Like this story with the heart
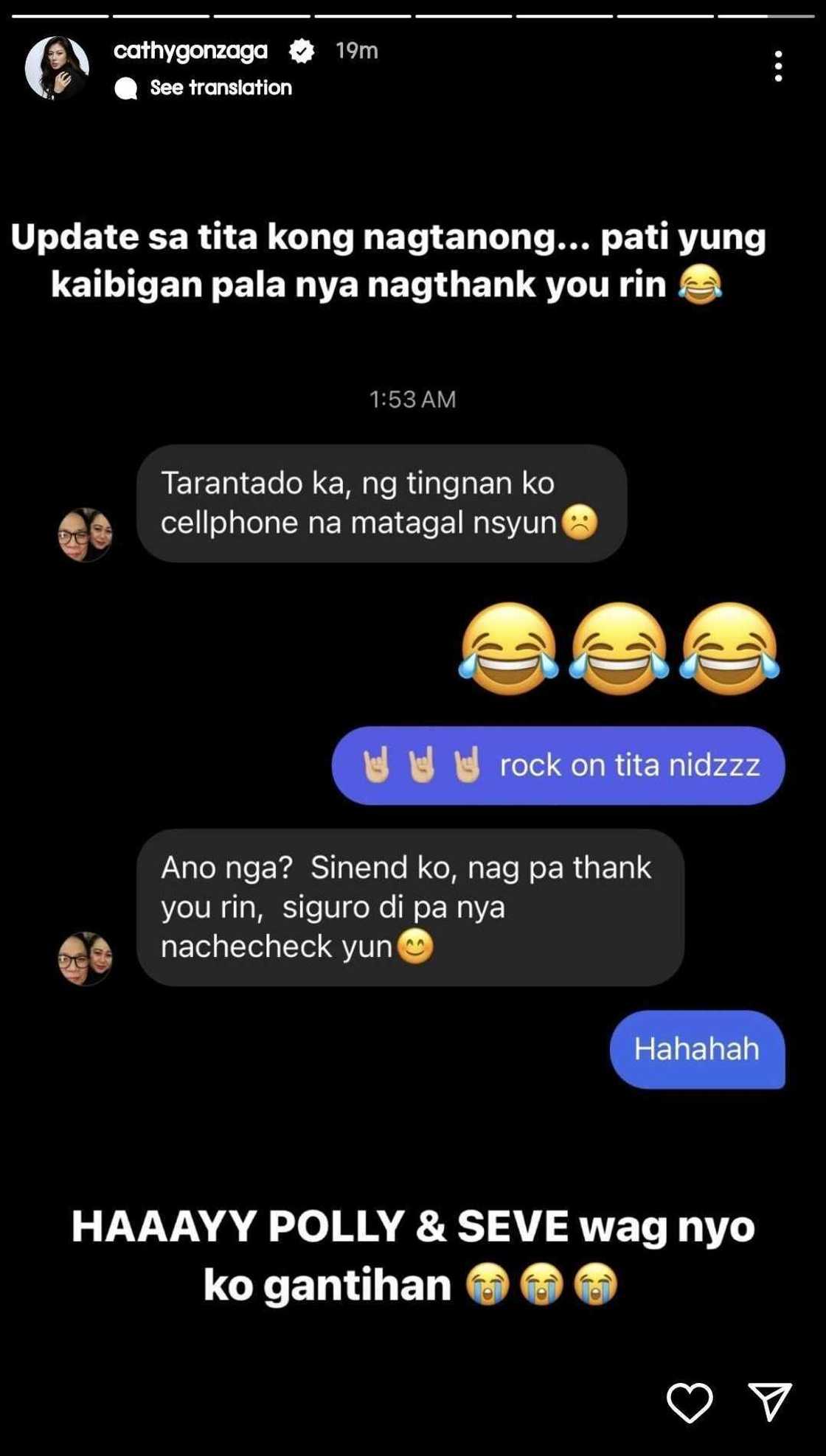 point(690,1402)
